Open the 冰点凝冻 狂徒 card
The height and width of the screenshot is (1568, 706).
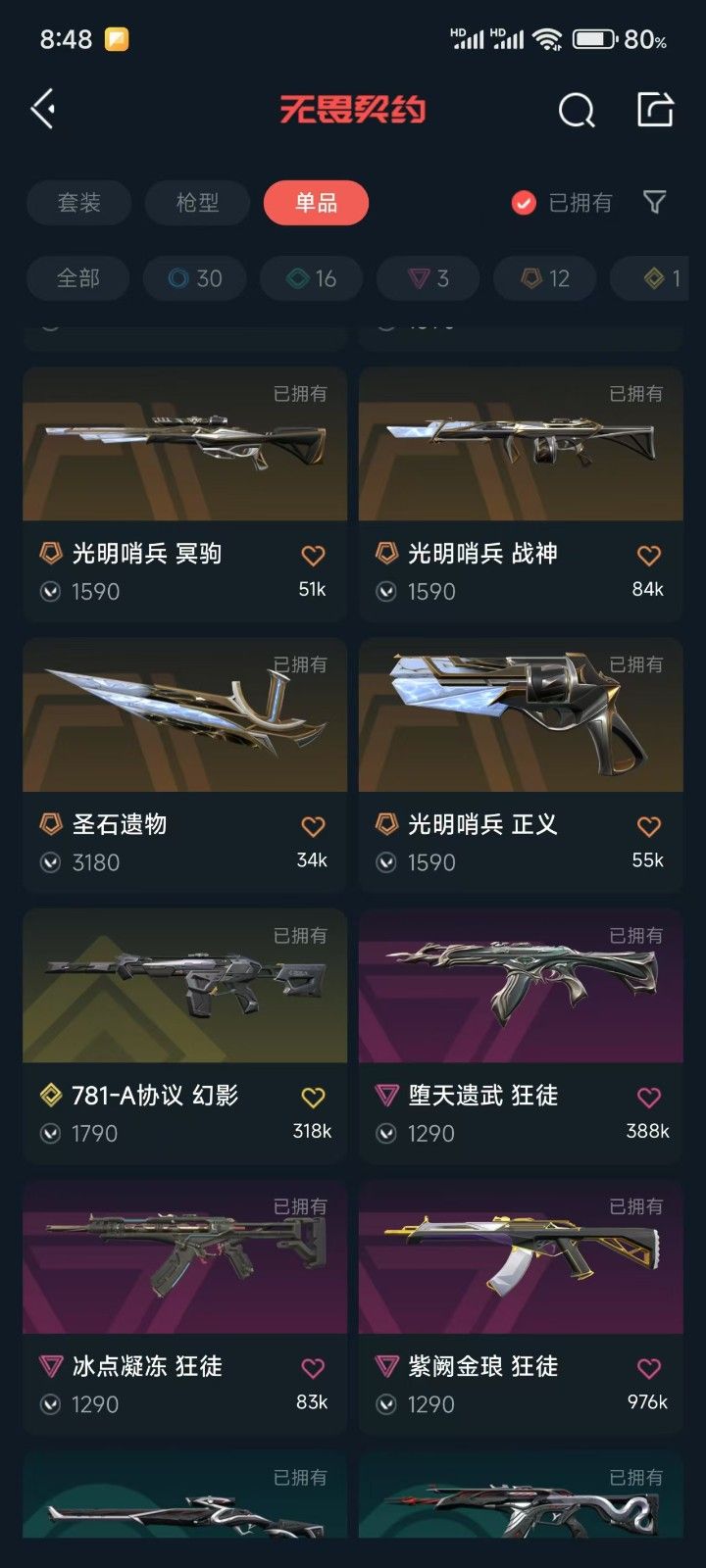coord(184,1306)
